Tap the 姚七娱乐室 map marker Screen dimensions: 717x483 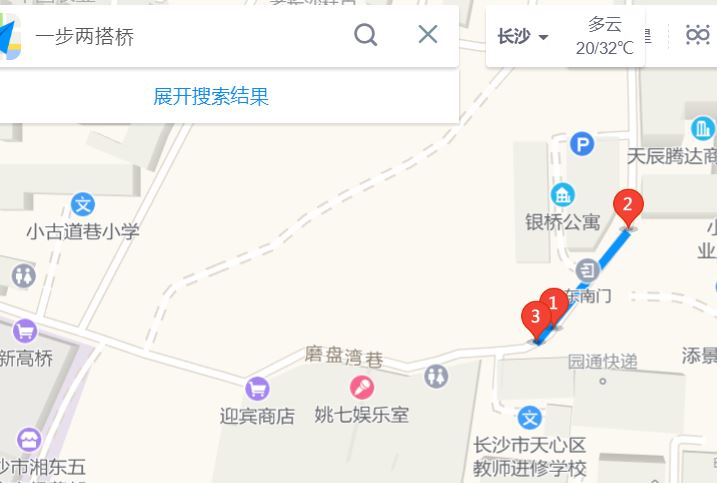pos(362,388)
